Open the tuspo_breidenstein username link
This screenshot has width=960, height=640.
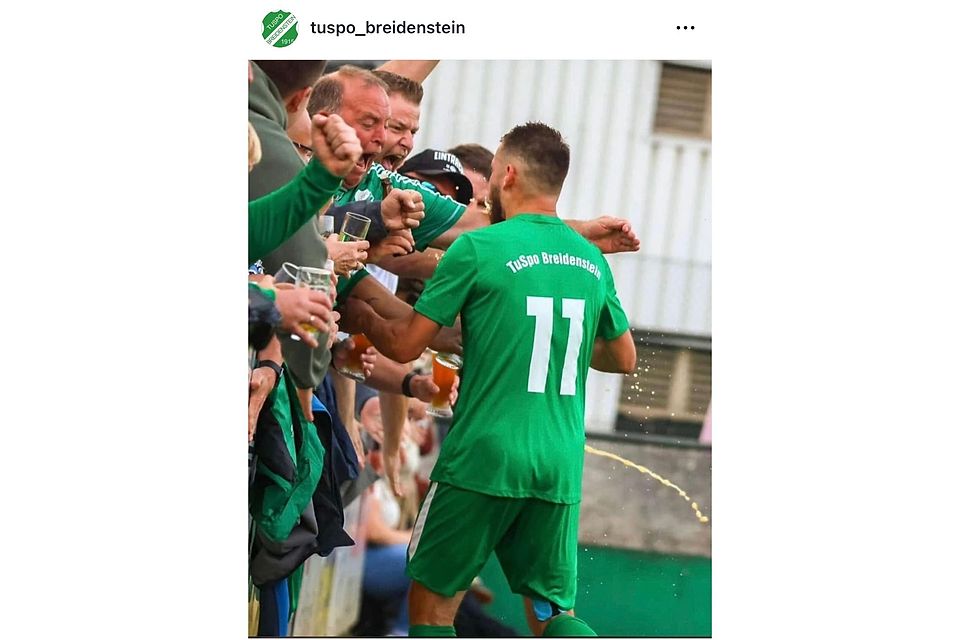pyautogui.click(x=387, y=28)
